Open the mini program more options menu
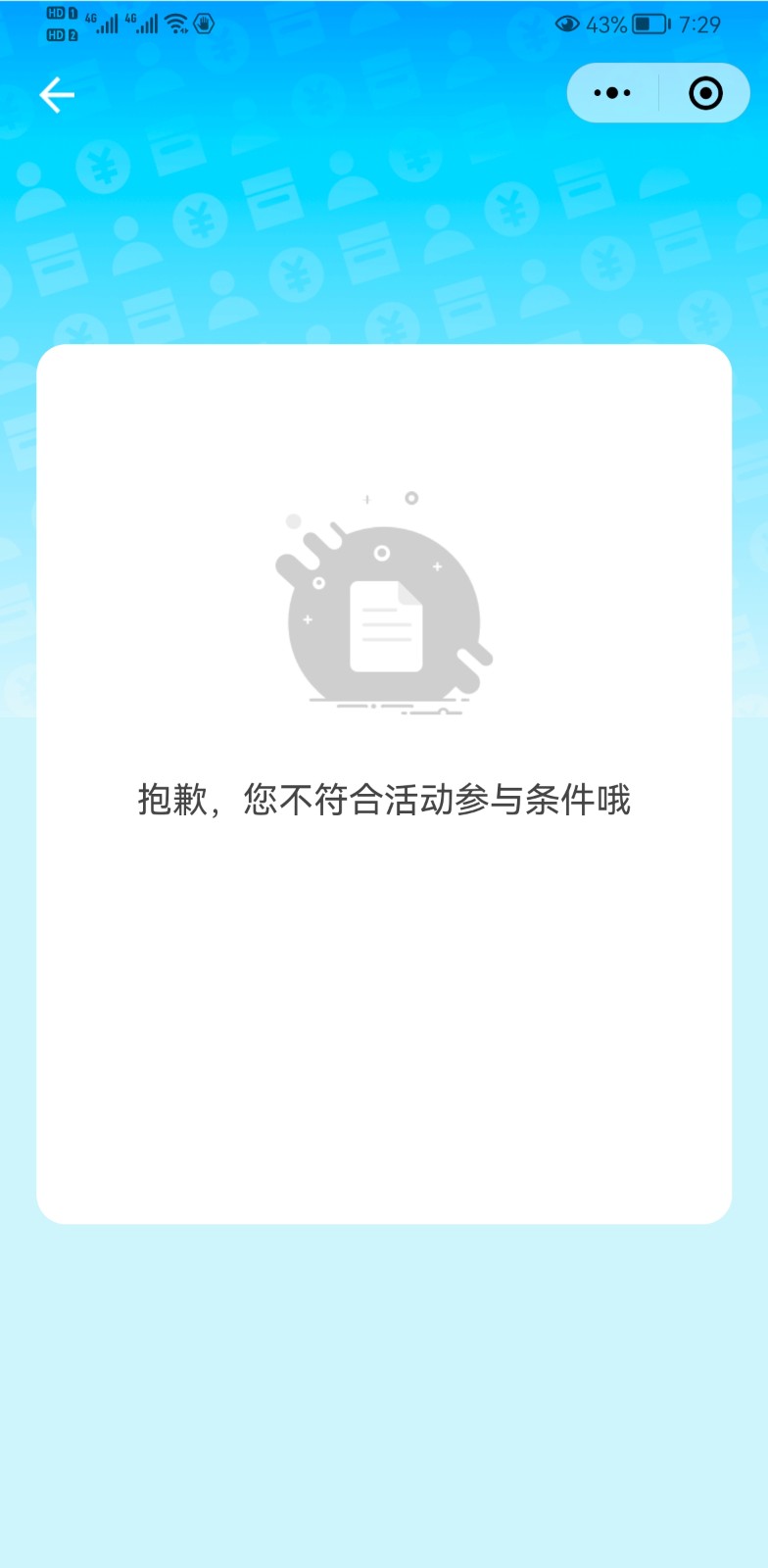This screenshot has width=768, height=1568. 613,93
